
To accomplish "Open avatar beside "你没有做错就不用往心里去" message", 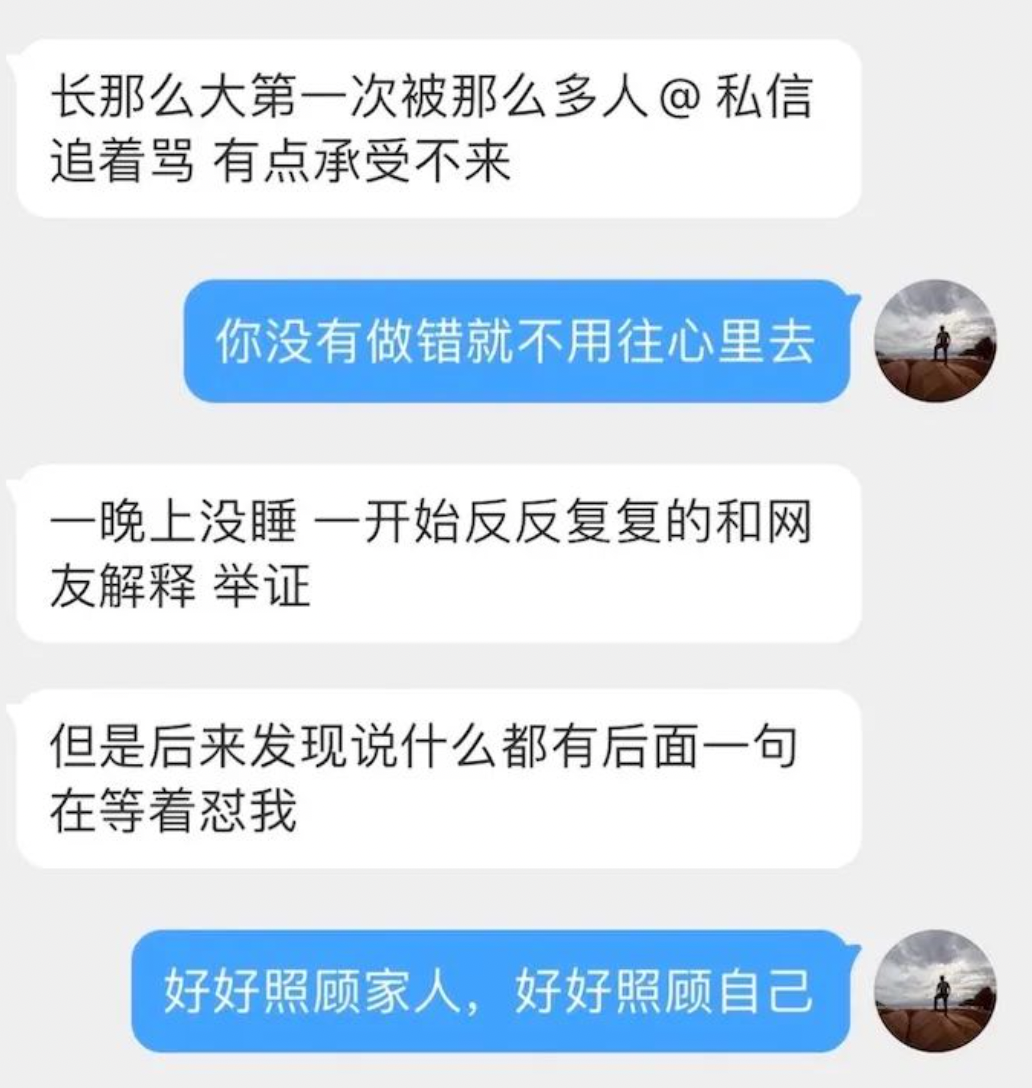I will 935,341.
